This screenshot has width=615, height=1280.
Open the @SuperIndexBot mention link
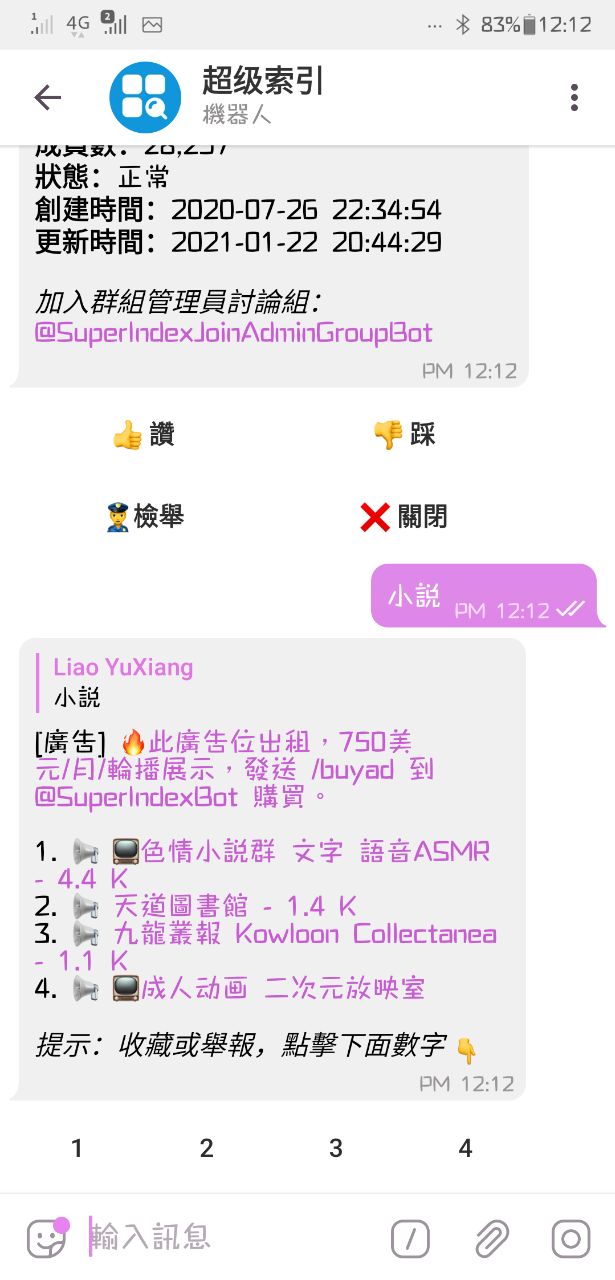[x=136, y=797]
